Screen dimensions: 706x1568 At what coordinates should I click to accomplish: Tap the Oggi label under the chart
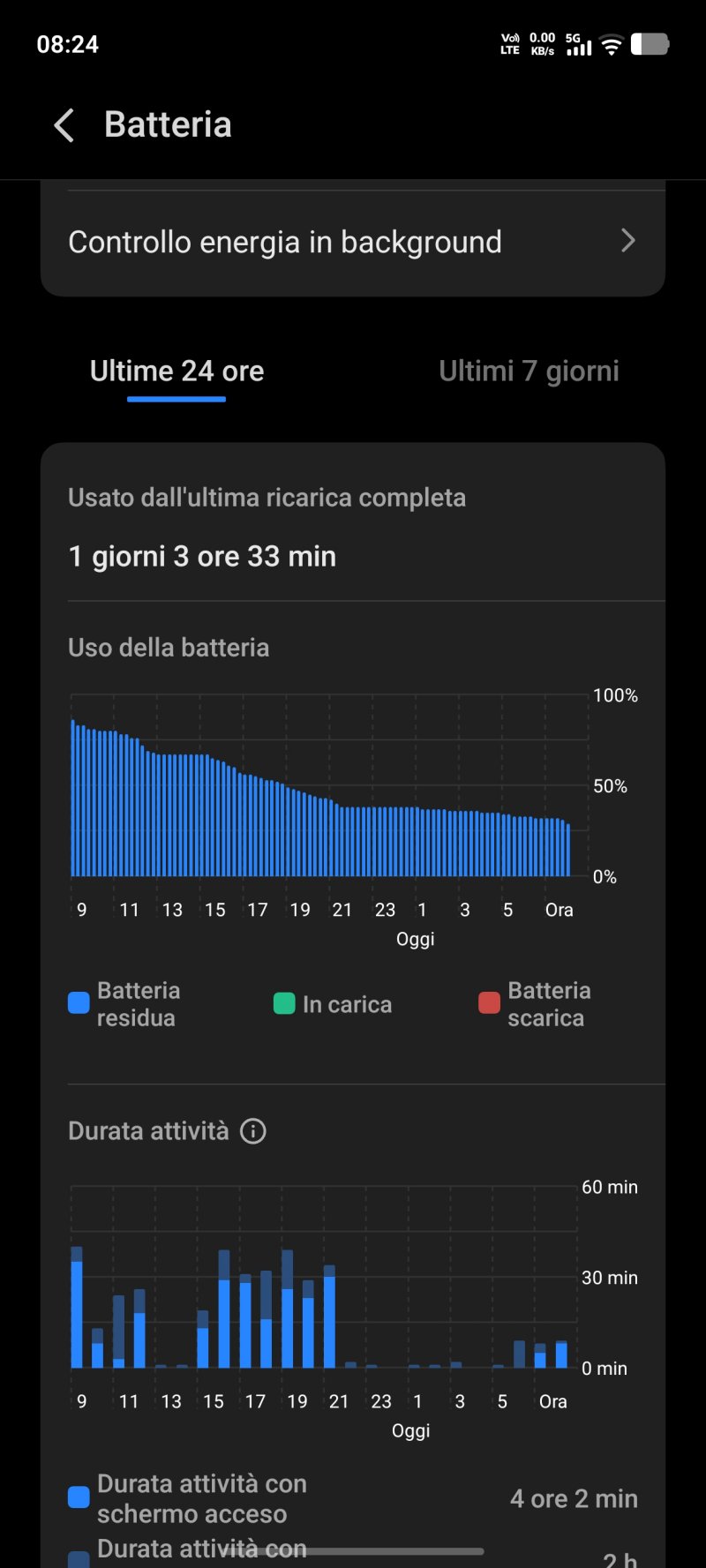click(416, 938)
